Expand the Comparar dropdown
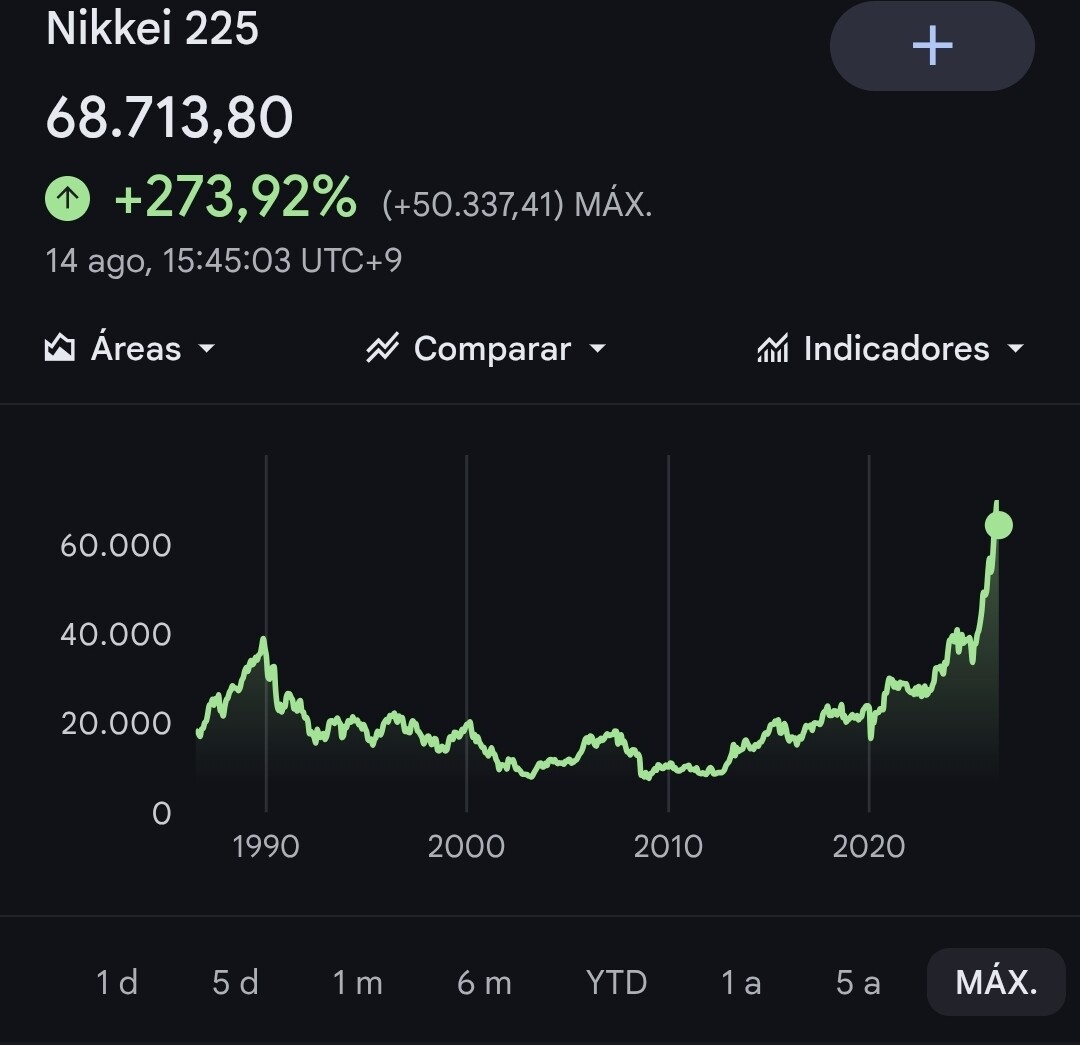This screenshot has height=1045, width=1080. [486, 349]
